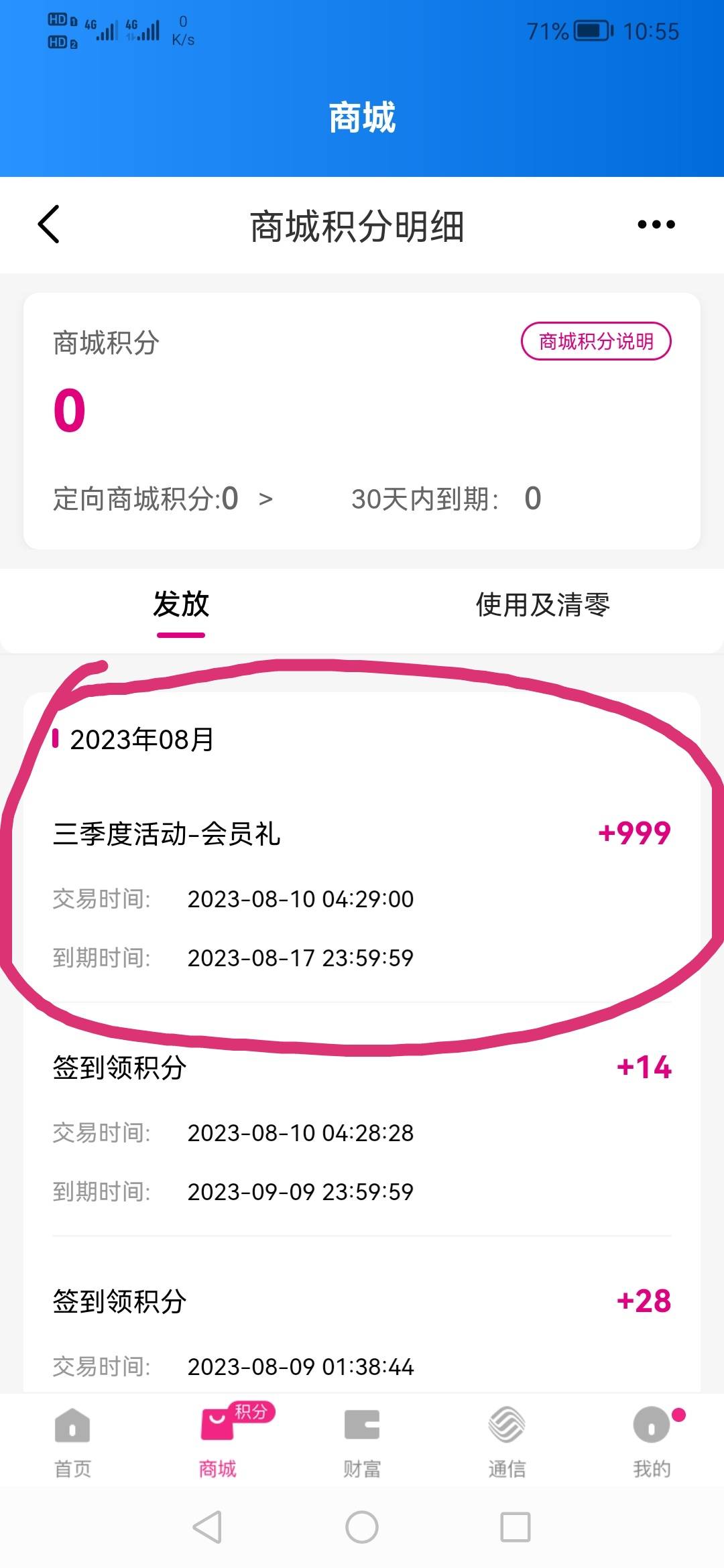The image size is (724, 1568).
Task: Open the three-dot overflow menu
Action: click(656, 224)
